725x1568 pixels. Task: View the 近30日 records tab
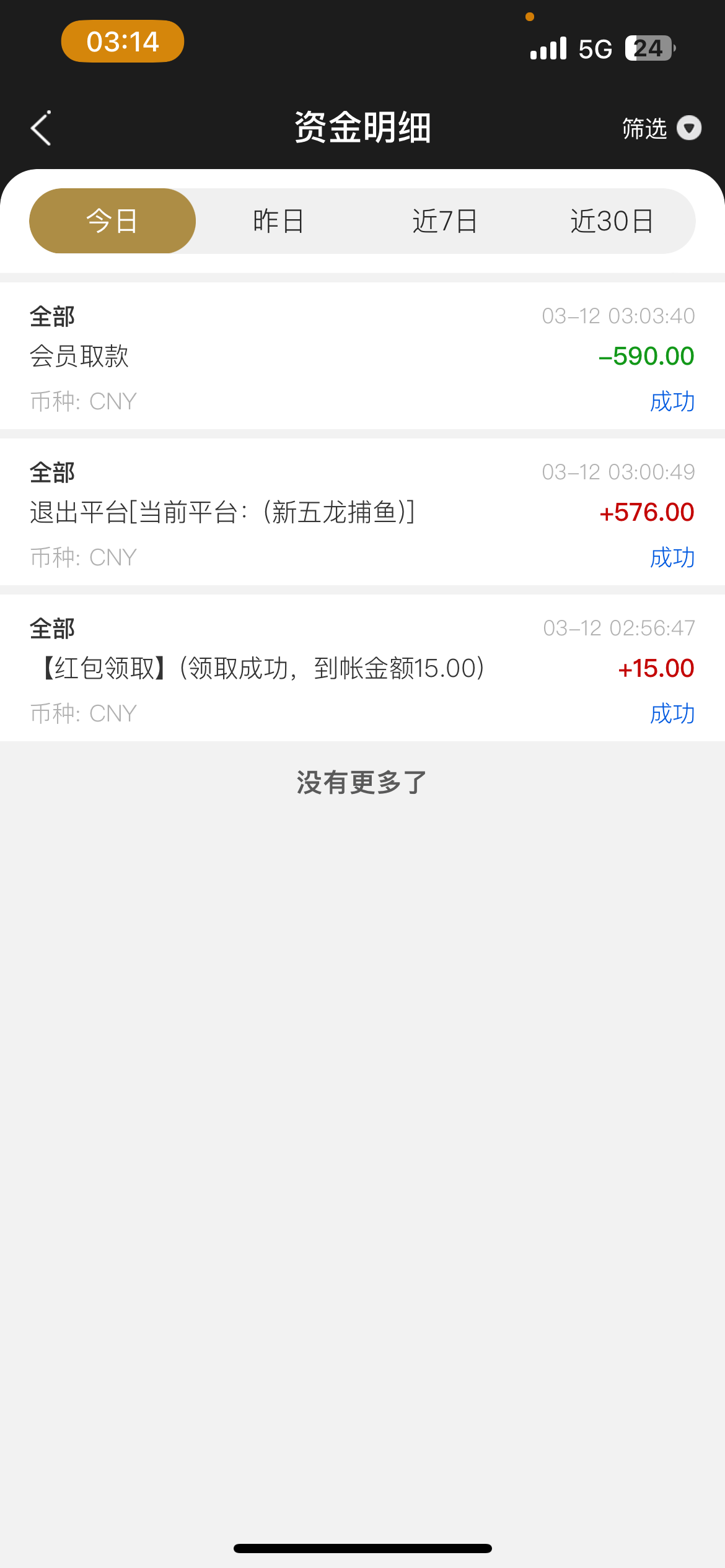click(x=612, y=221)
